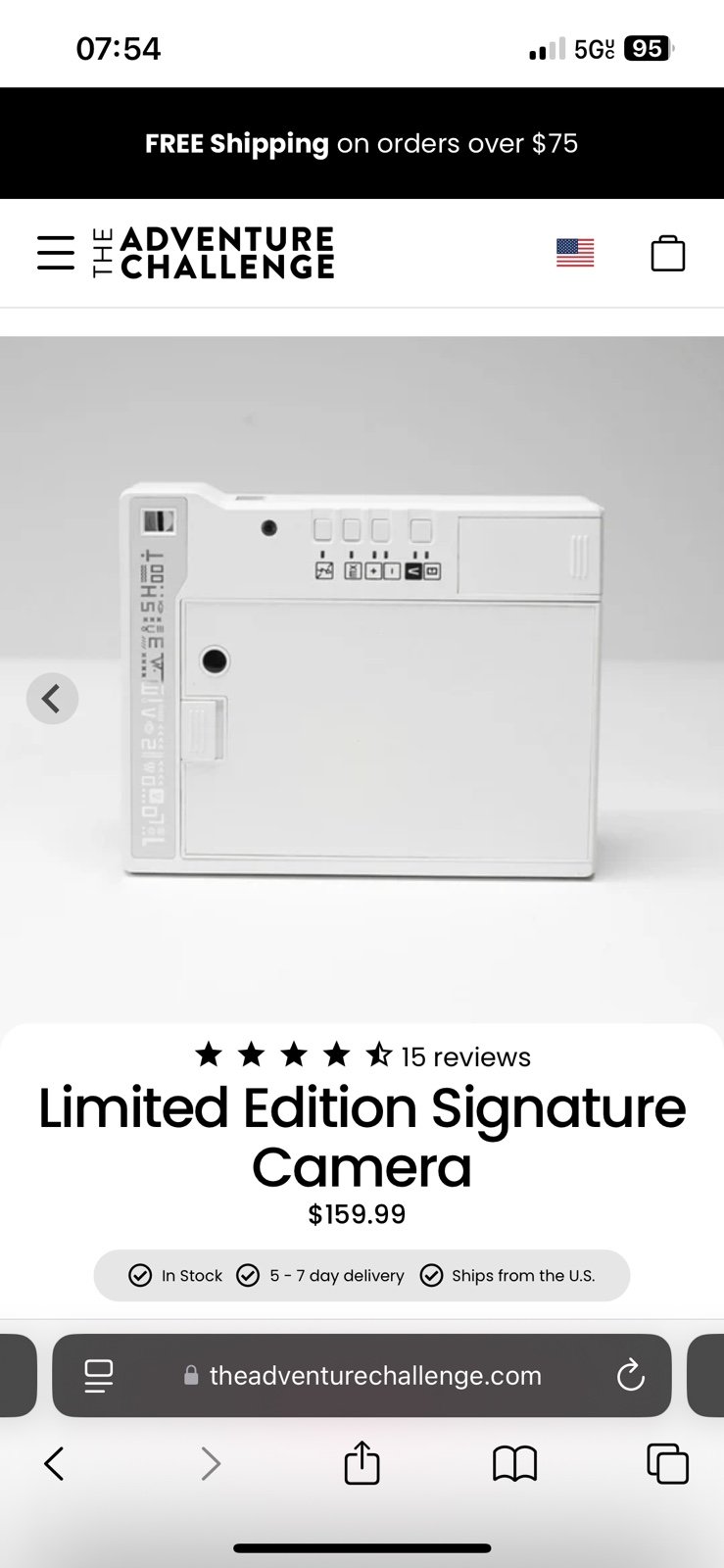Open the hamburger menu
This screenshot has height=1568, width=724.
pos(56,253)
